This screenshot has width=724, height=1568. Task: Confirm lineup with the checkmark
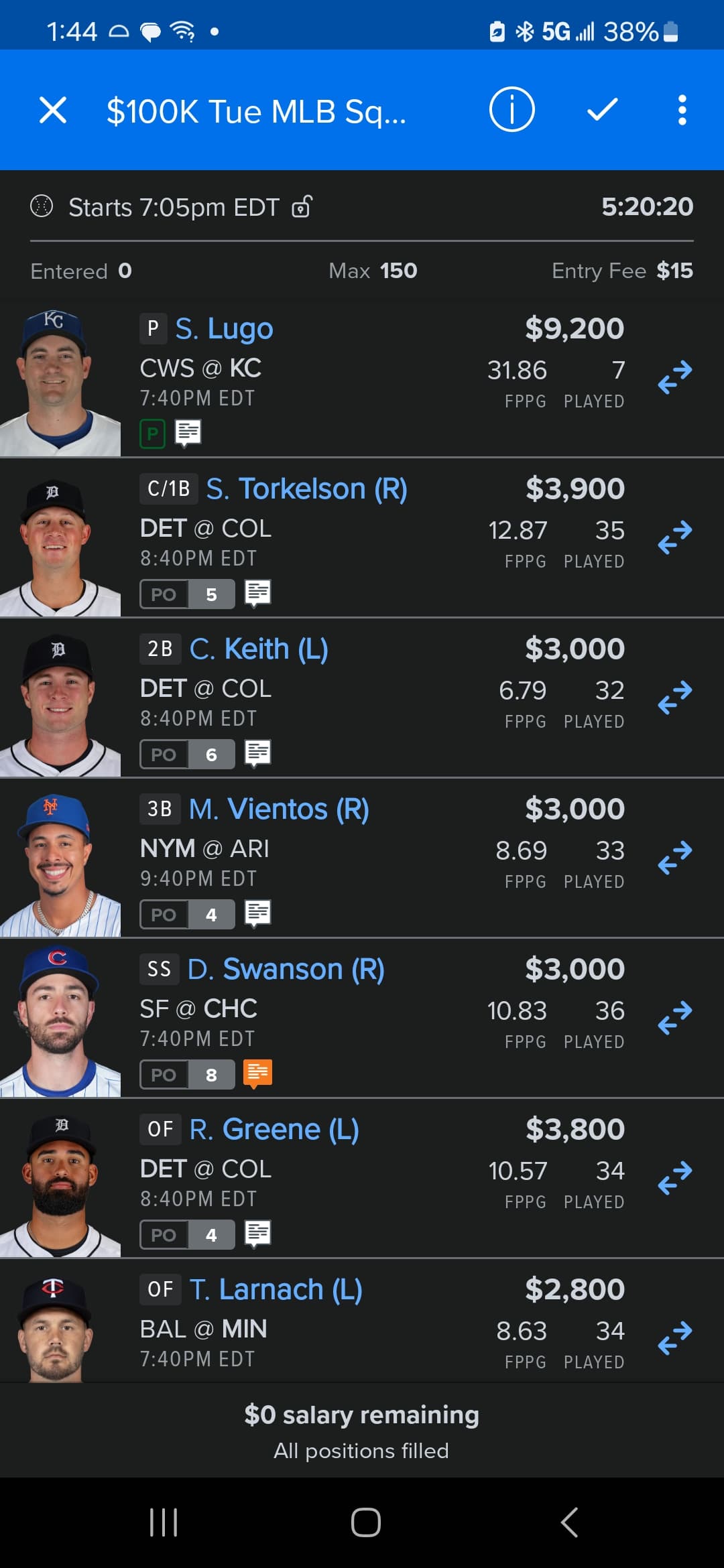602,110
